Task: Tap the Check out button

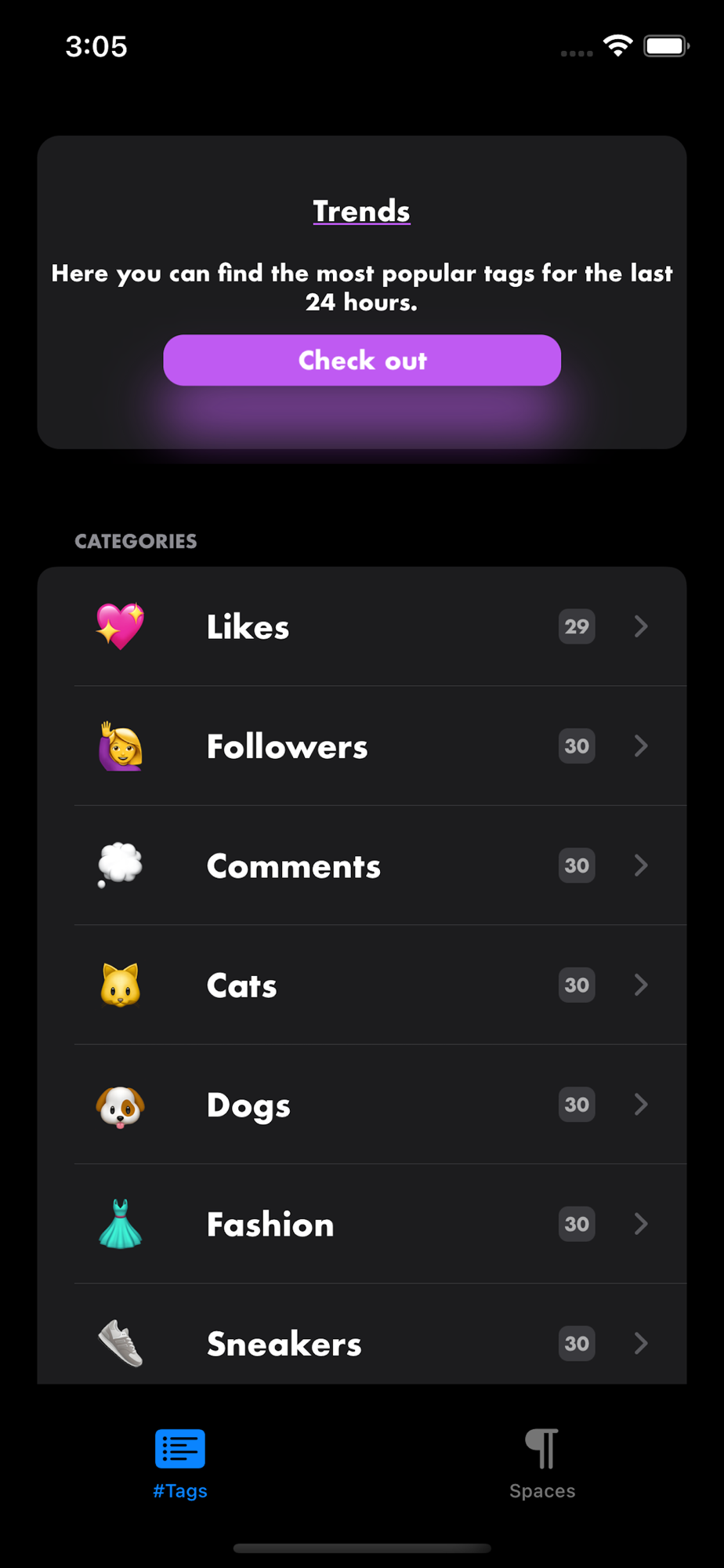Action: click(362, 361)
